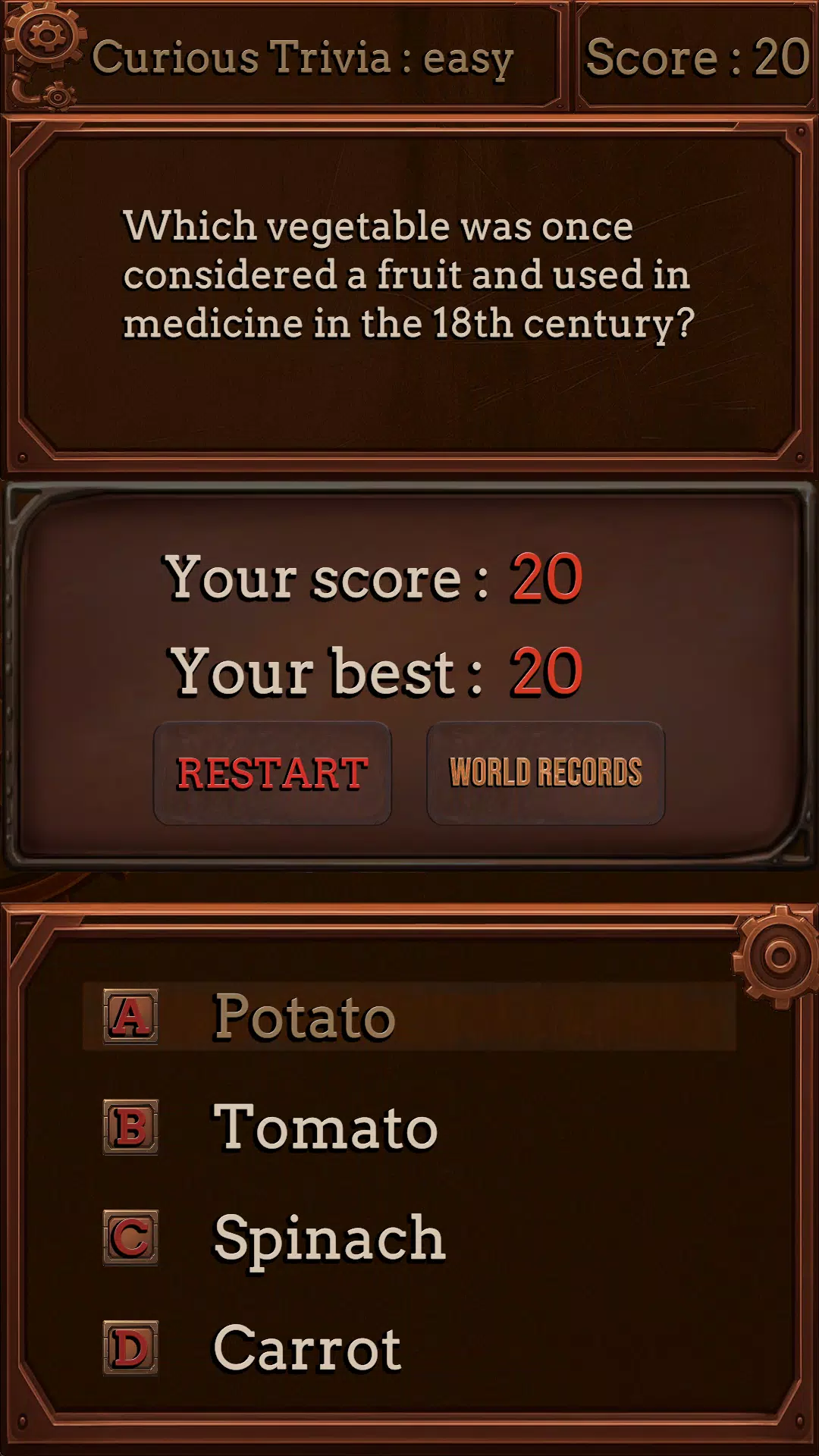Image resolution: width=819 pixels, height=1456 pixels.
Task: Pick answer C, Spinach
Action: tap(409, 1238)
